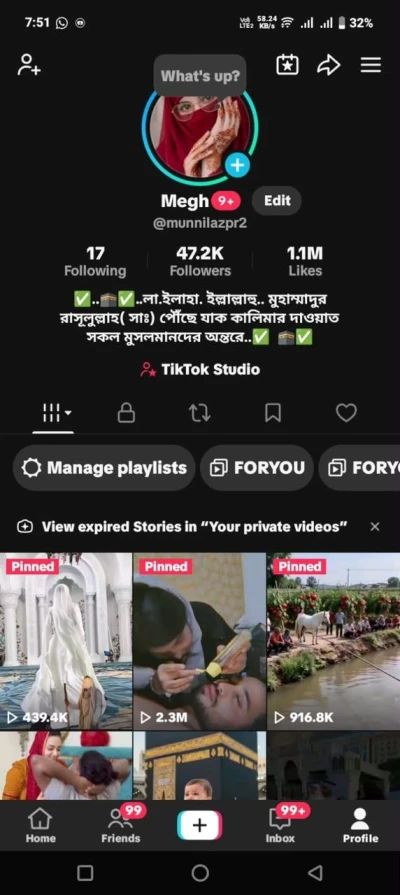Switch to the saved bookmarks tab
The height and width of the screenshot is (895, 400).
click(x=273, y=413)
